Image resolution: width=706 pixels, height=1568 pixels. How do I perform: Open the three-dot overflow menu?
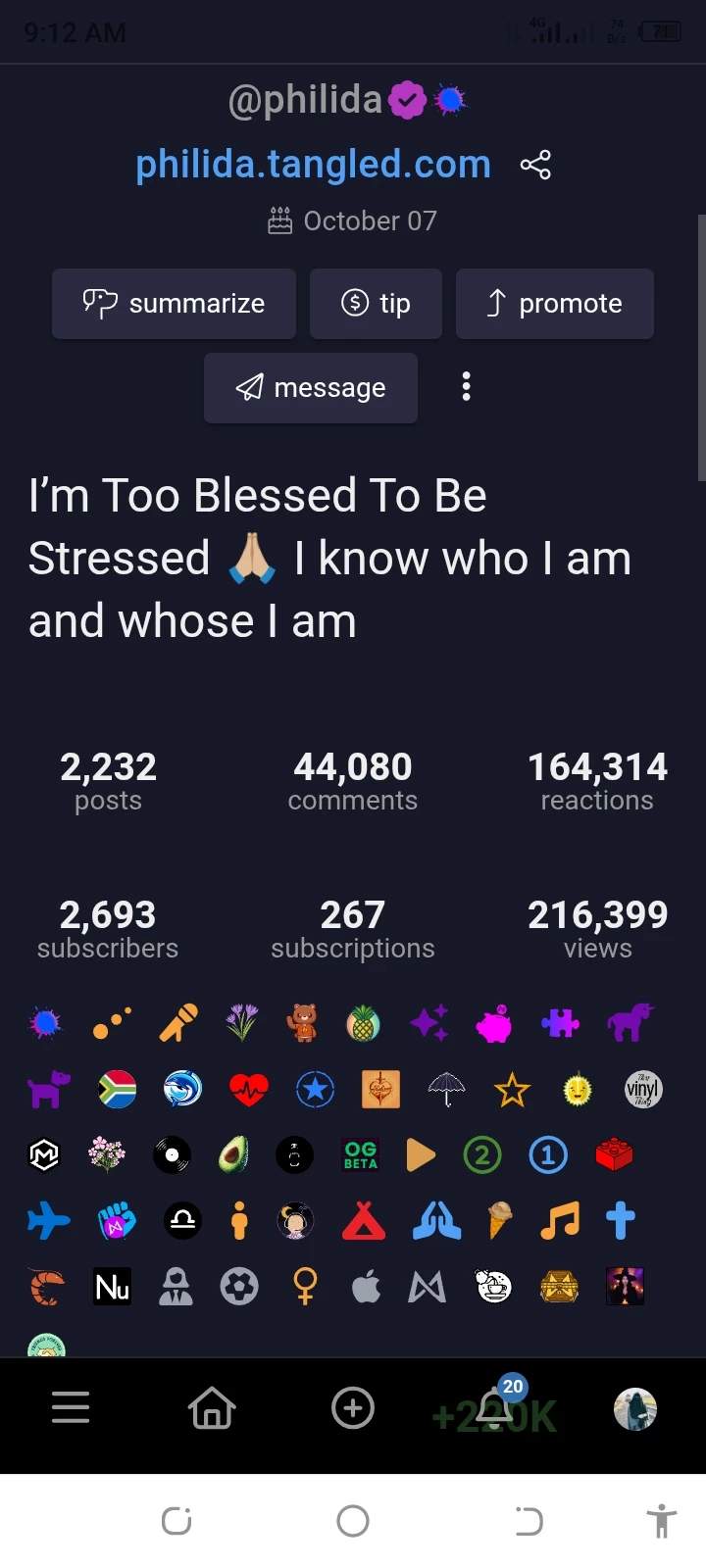pos(467,386)
